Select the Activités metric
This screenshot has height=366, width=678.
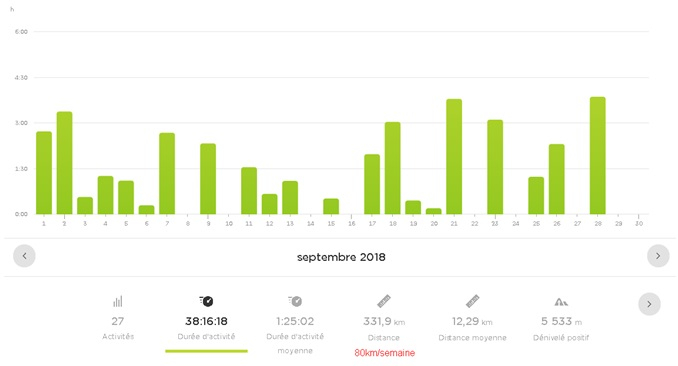pos(118,318)
